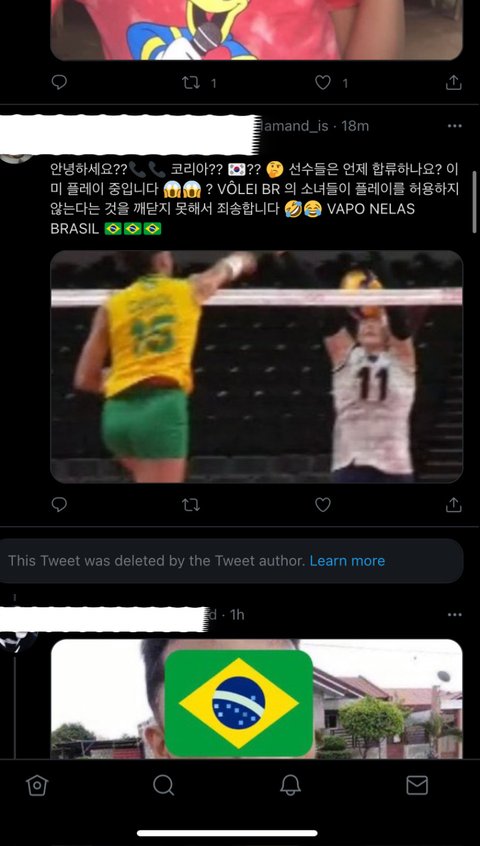Image resolution: width=480 pixels, height=846 pixels.
Task: Reply to the tweet with one like
Action: click(x=59, y=82)
